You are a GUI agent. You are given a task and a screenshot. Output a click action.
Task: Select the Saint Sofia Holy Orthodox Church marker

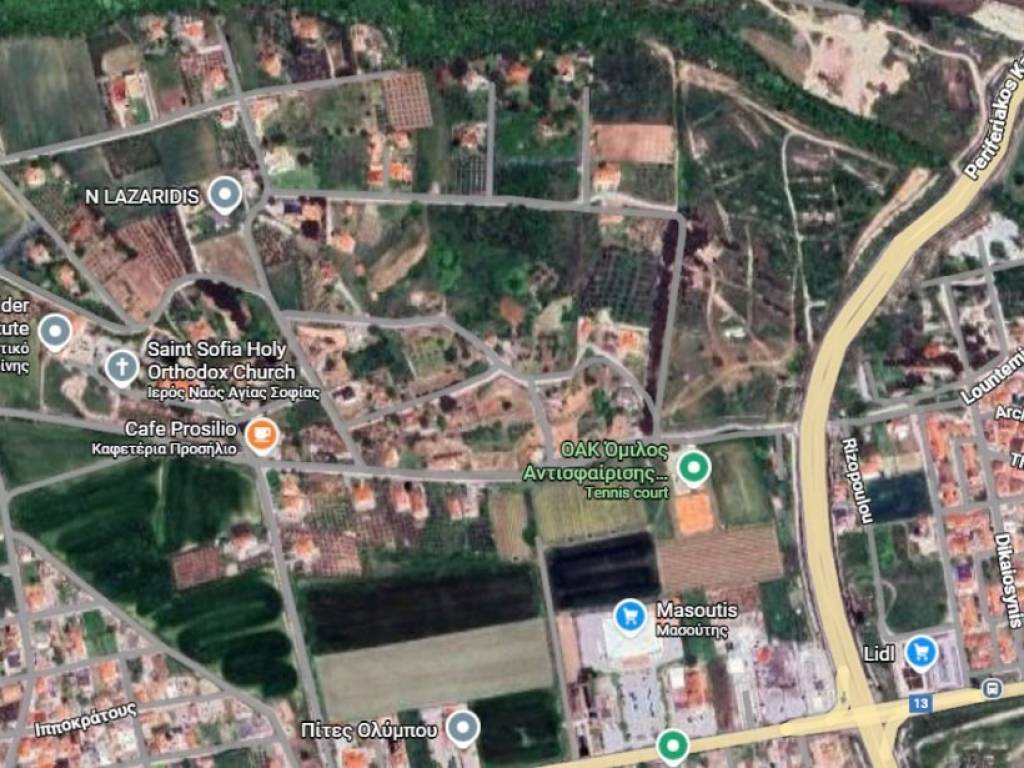(x=122, y=367)
